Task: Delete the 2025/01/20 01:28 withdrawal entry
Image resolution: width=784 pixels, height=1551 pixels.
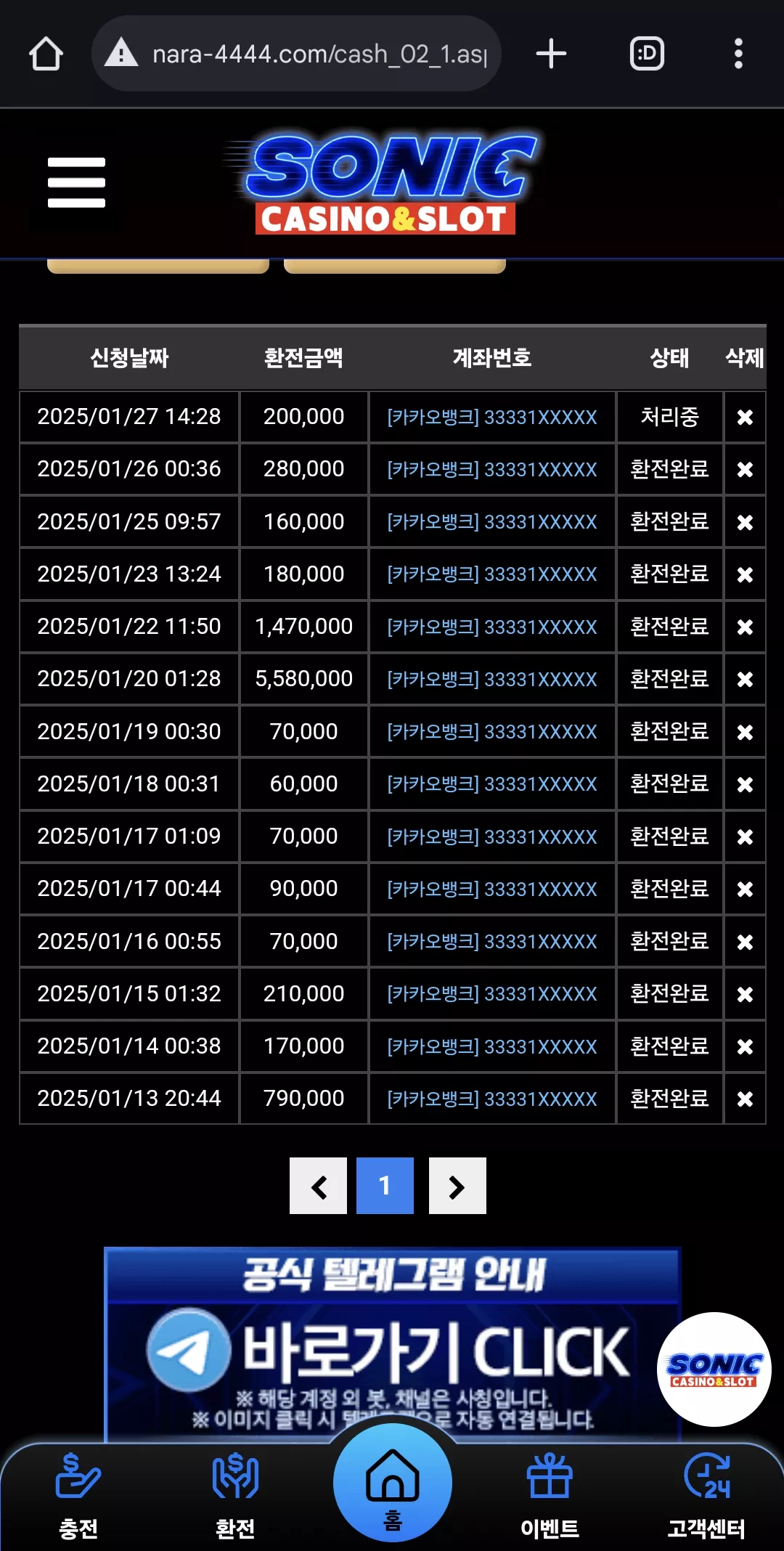Action: (x=745, y=679)
